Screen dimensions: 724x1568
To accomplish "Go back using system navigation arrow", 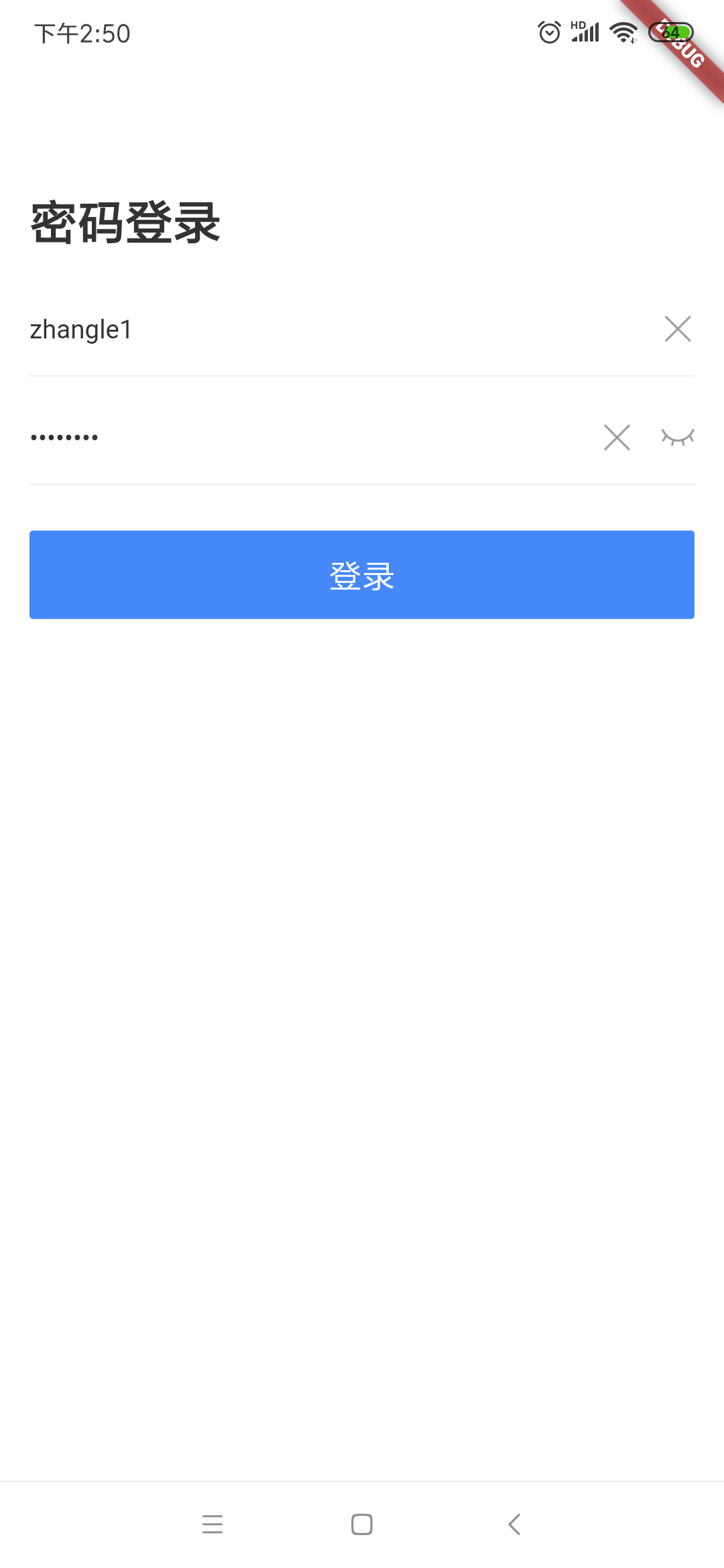I will tap(514, 1524).
